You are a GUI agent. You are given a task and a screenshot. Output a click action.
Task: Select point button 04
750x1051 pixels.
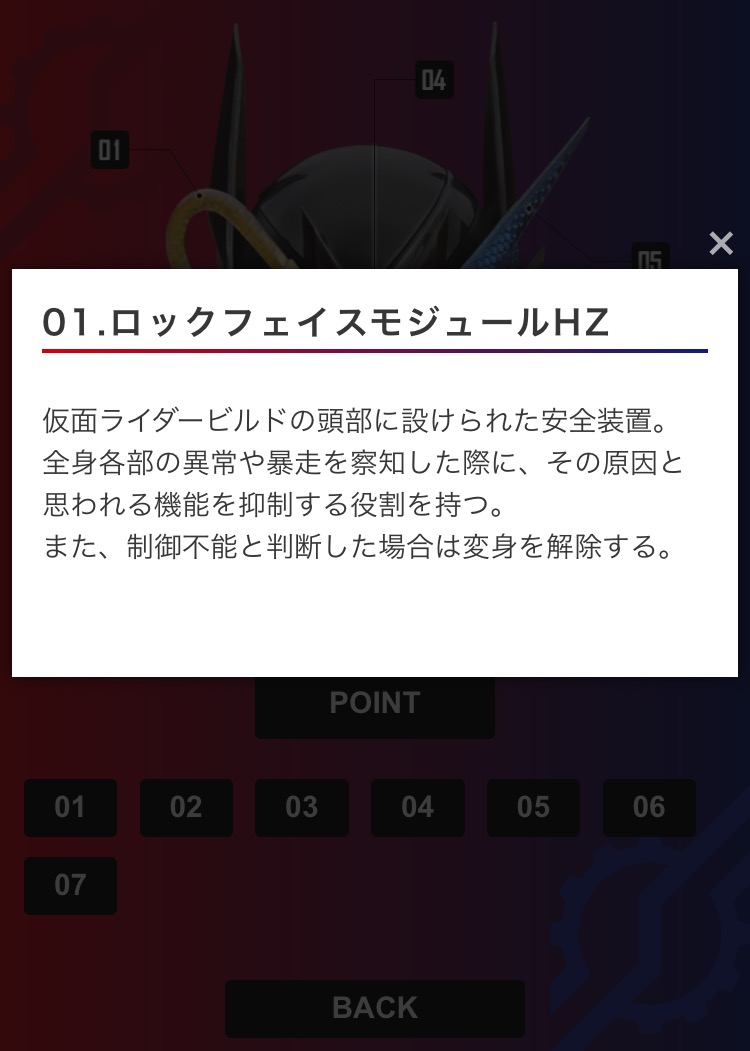[418, 807]
